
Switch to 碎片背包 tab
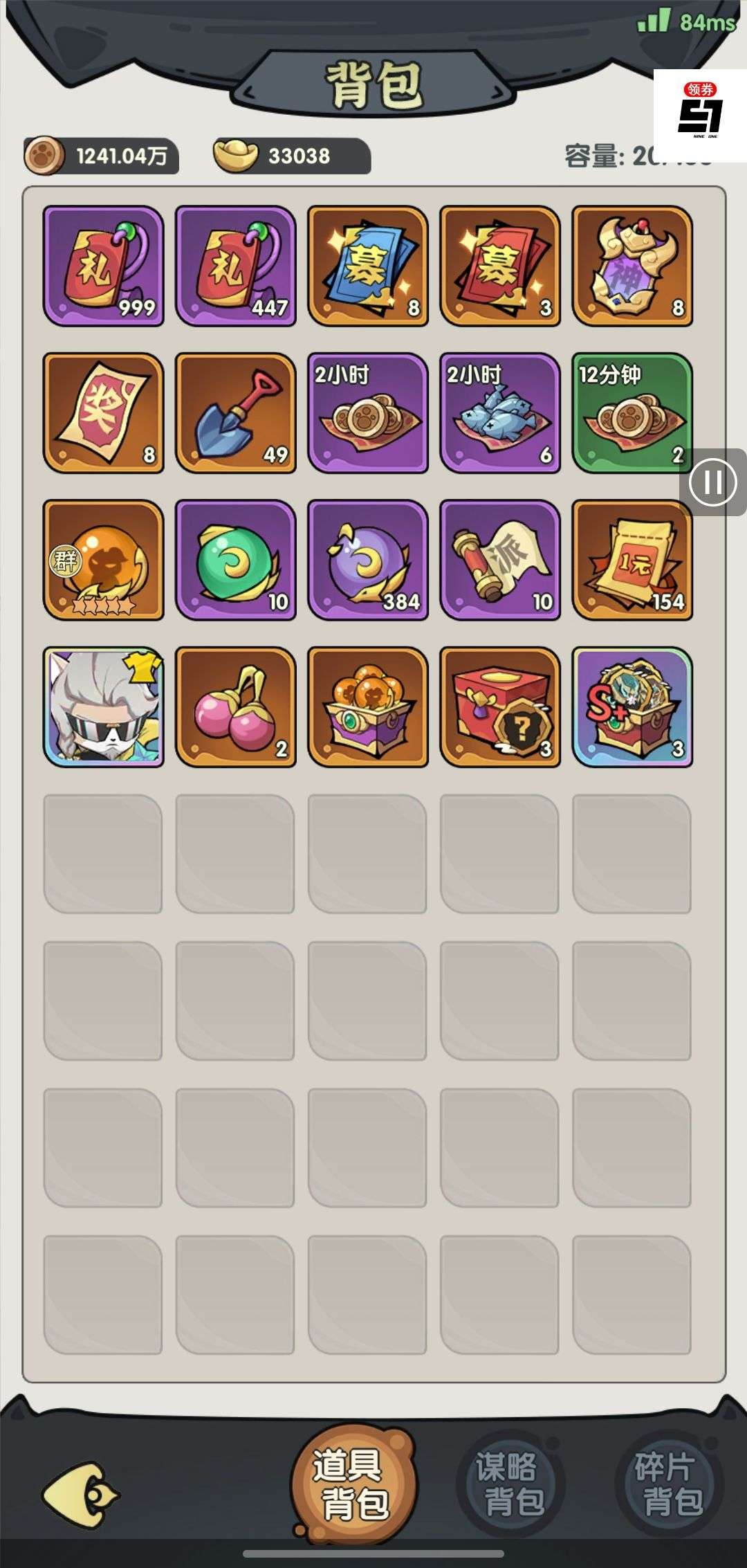click(668, 1485)
